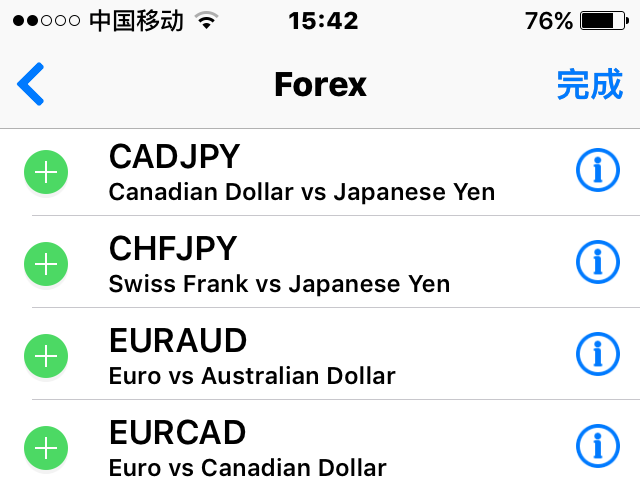Add the EURCAD symbol
640x477 pixels.
[45, 448]
